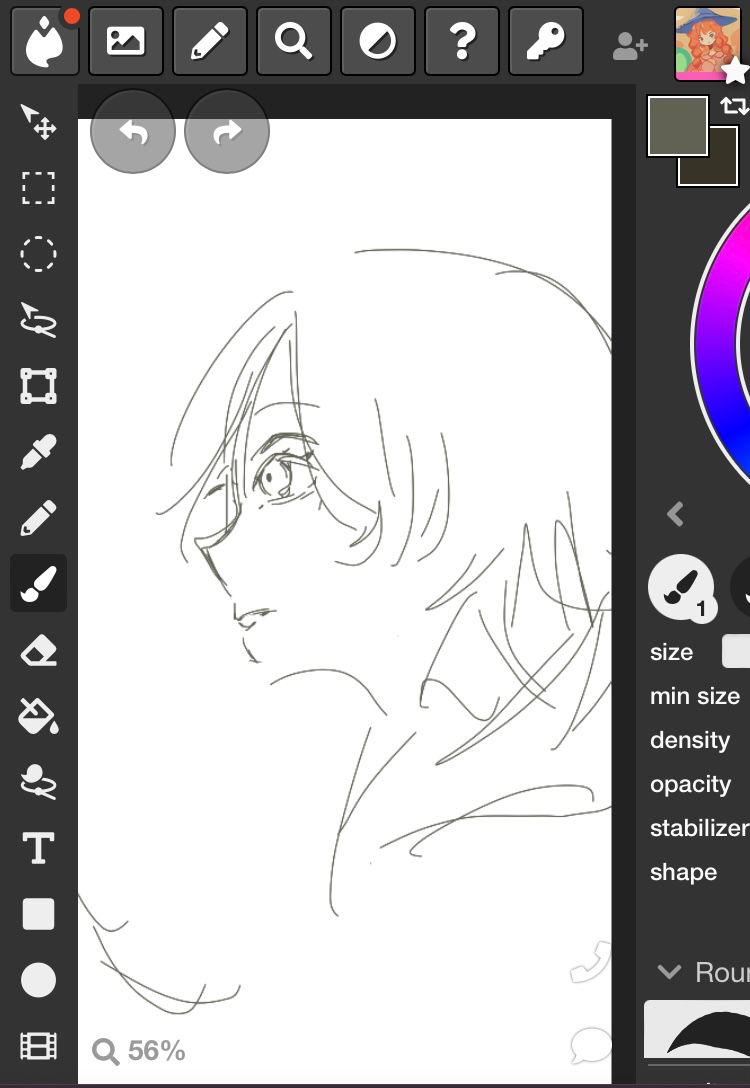The height and width of the screenshot is (1088, 750).
Task: Pick the eyedropper tool
Action: (x=38, y=452)
